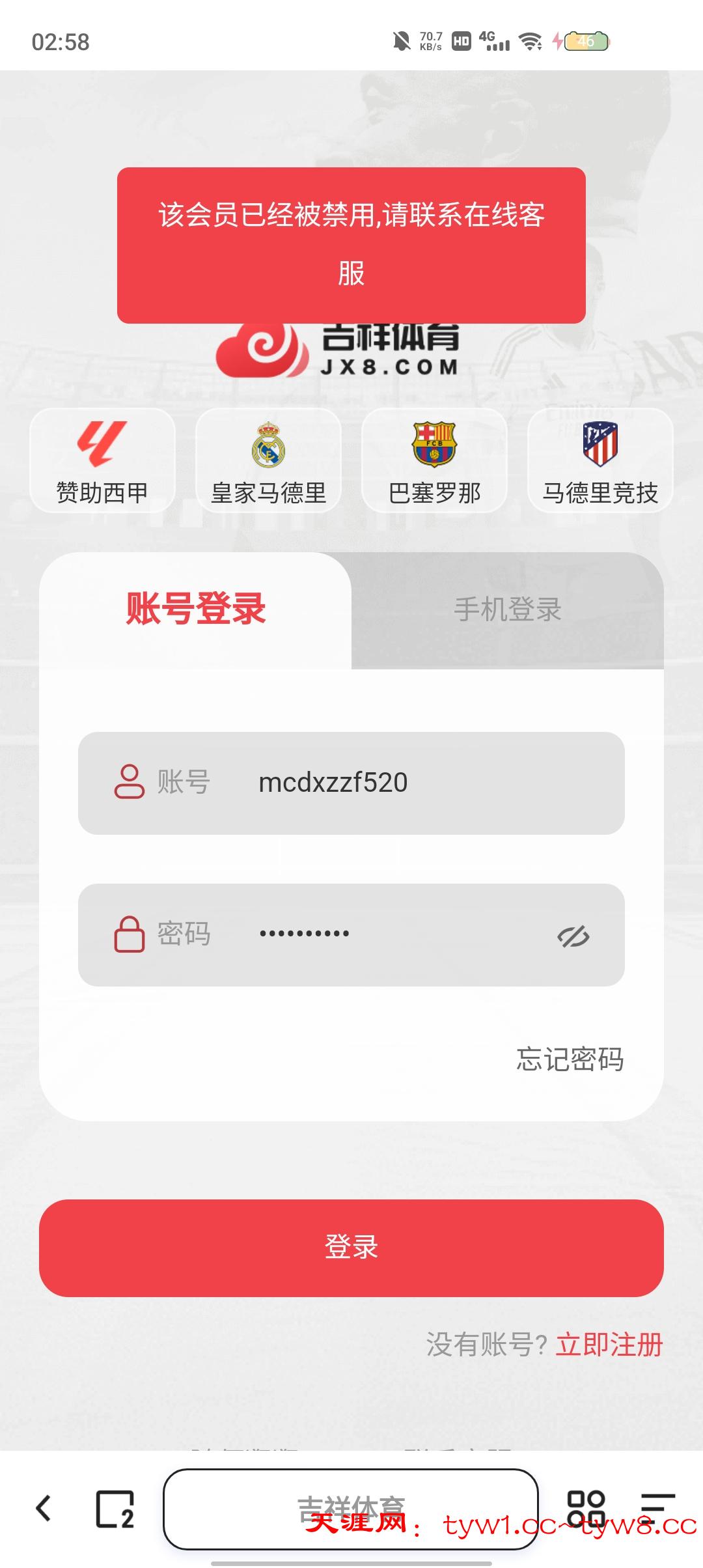Open the browser grid apps icon

coord(586,1508)
